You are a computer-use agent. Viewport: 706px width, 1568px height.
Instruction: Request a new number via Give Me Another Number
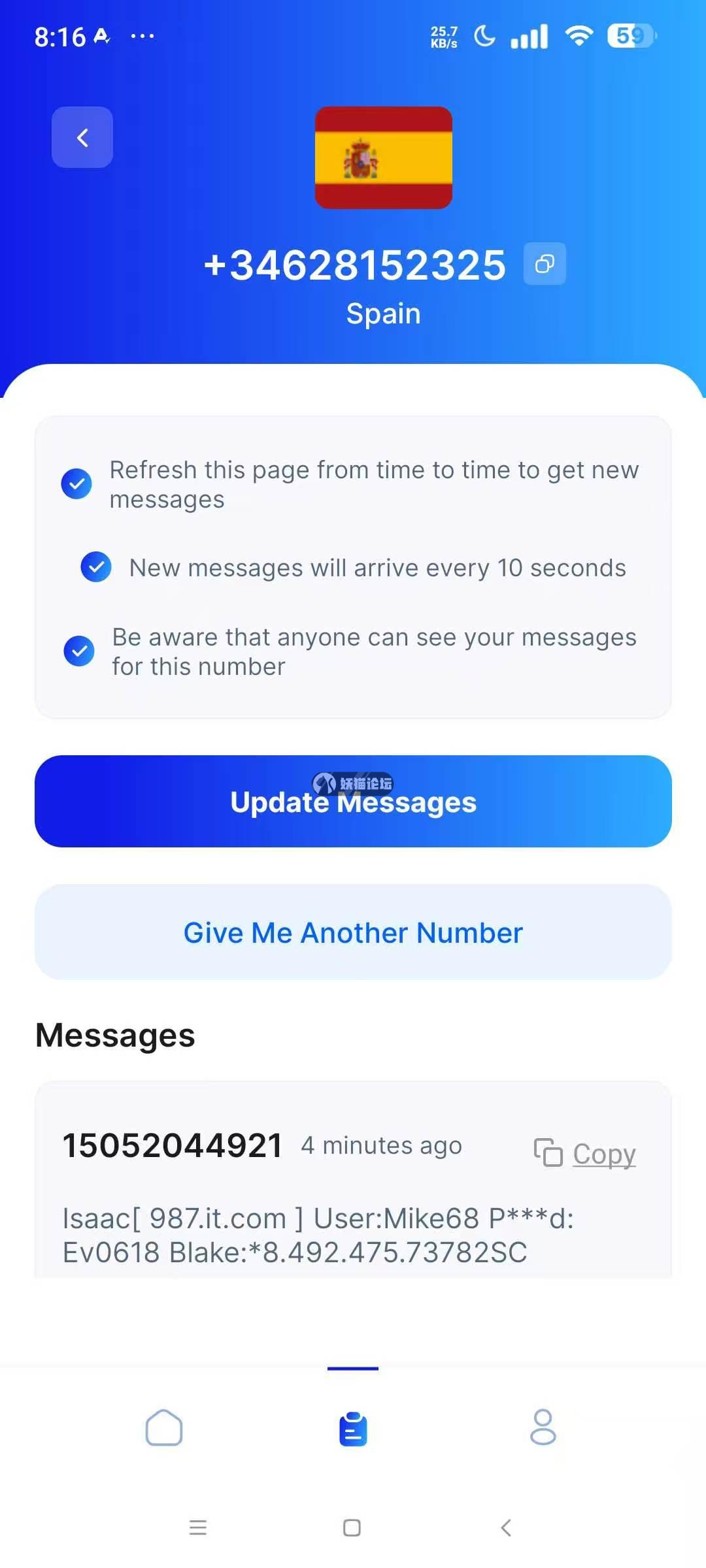pos(353,932)
